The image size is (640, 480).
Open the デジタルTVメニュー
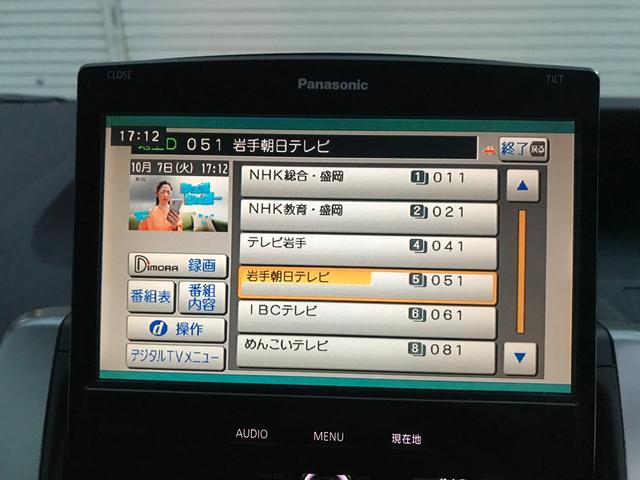click(x=176, y=356)
